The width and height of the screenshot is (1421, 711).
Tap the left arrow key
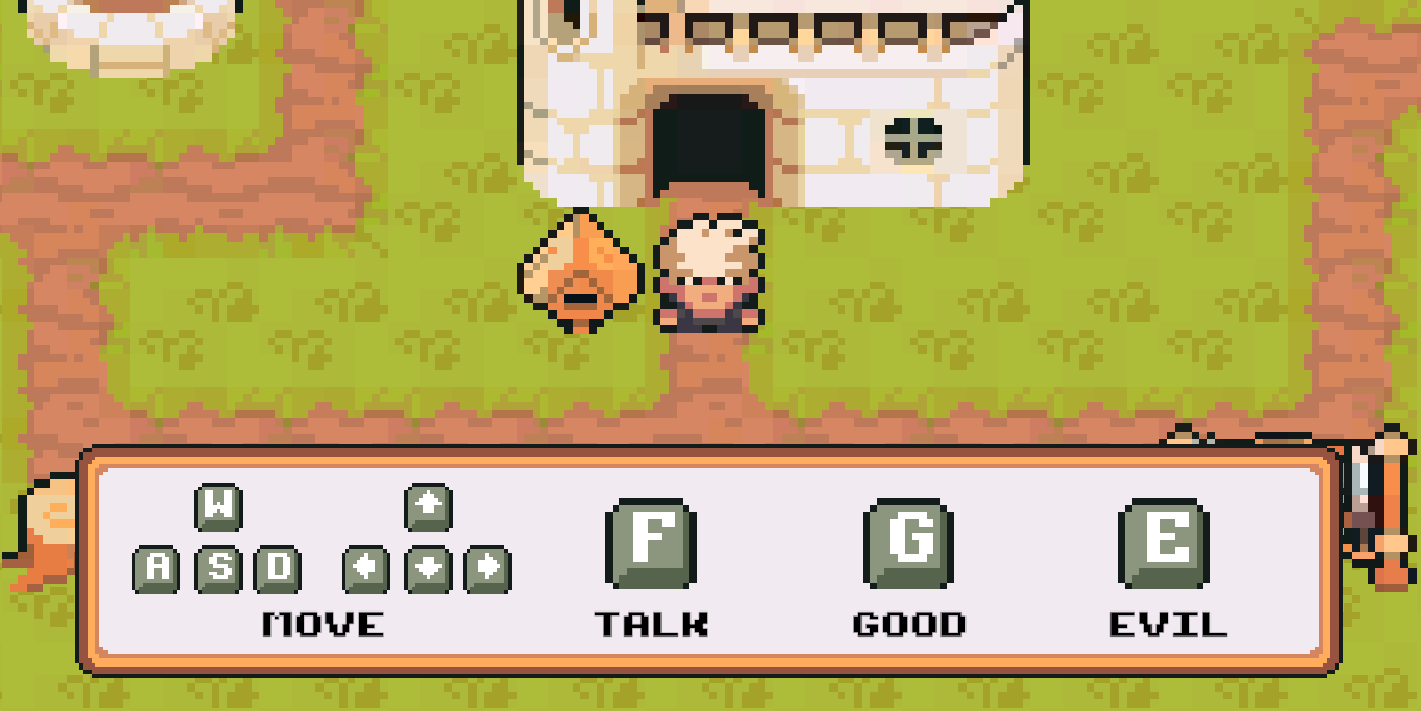point(367,569)
